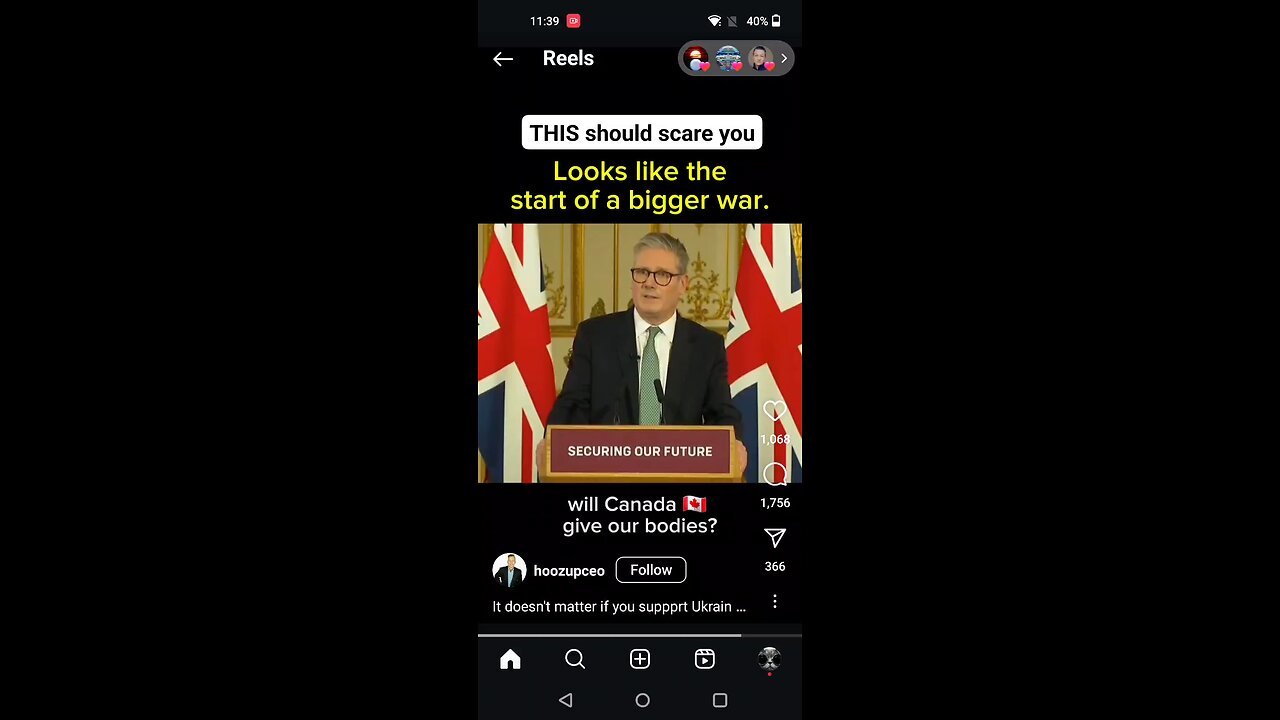The height and width of the screenshot is (720, 1280).
Task: Tap the system back button
Action: pos(566,701)
